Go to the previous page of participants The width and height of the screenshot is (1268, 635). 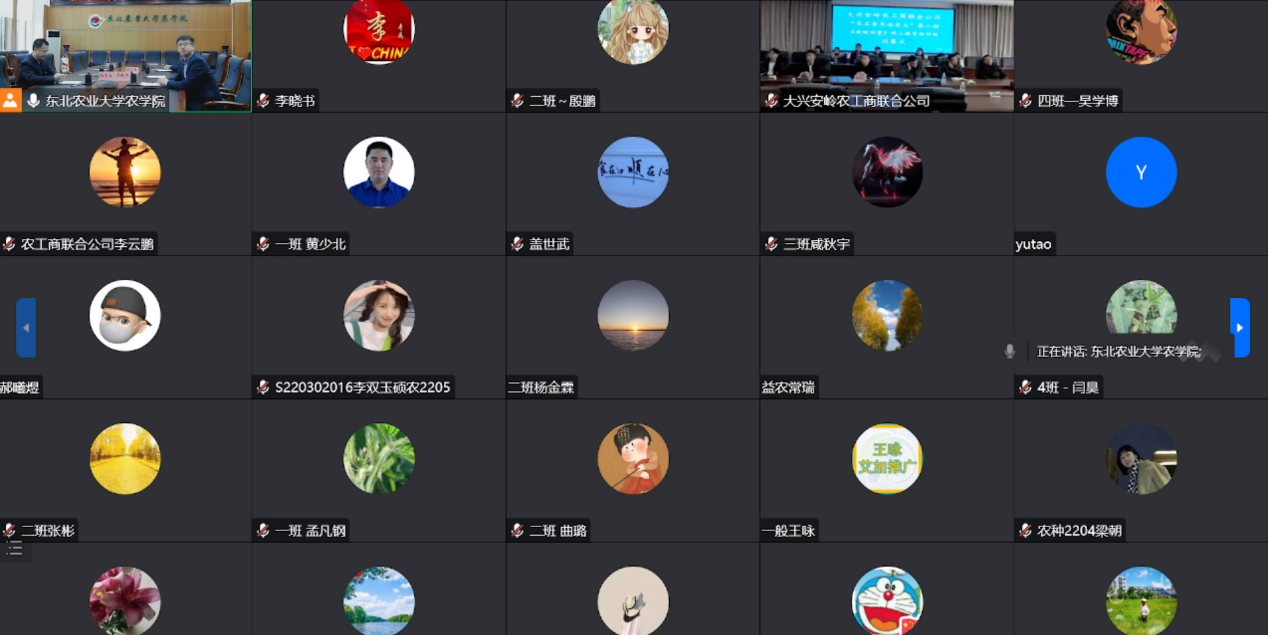pyautogui.click(x=26, y=327)
